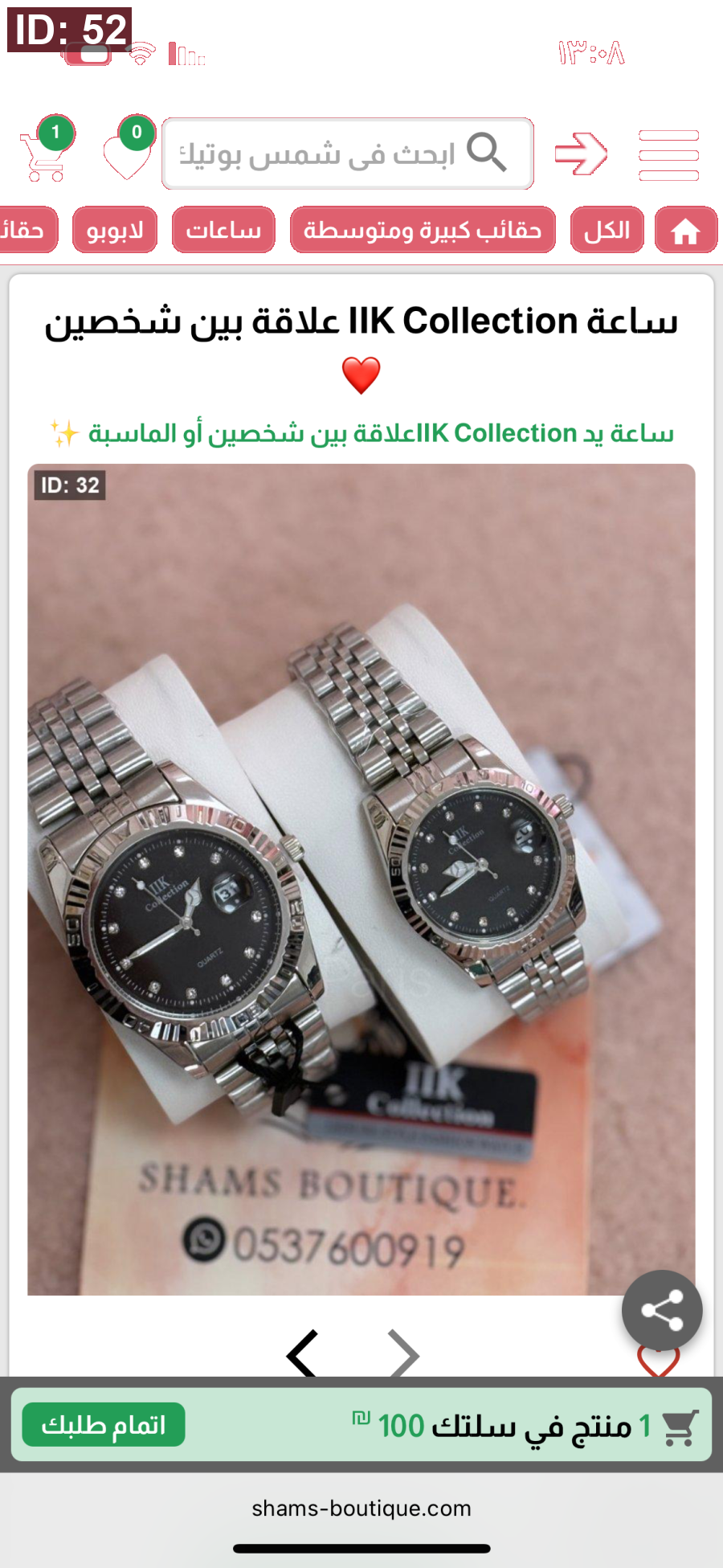Tap اتمام طلبك to complete the order
This screenshot has width=723, height=1568.
point(104,1425)
